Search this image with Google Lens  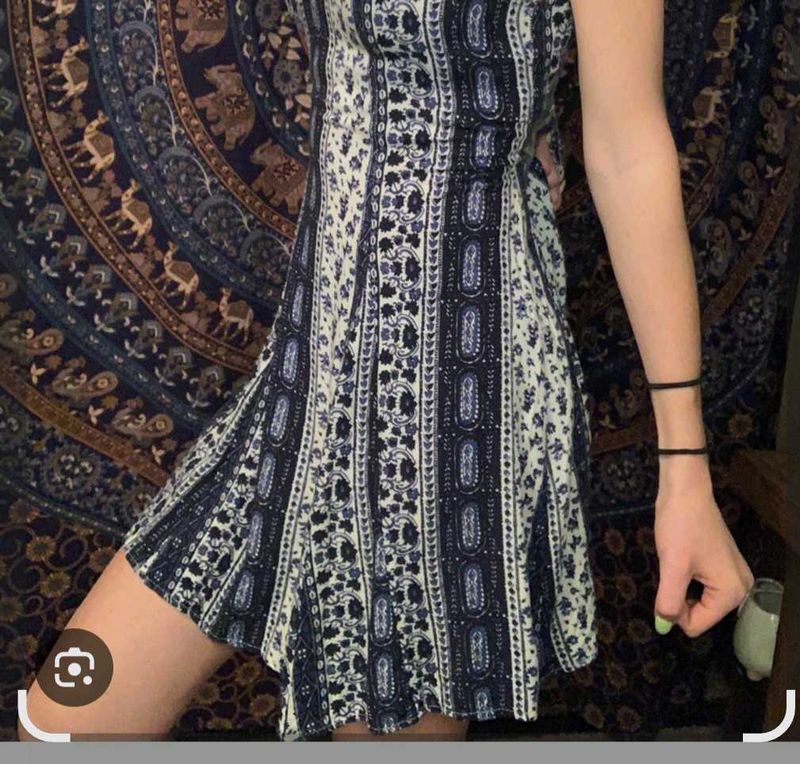[x=75, y=667]
